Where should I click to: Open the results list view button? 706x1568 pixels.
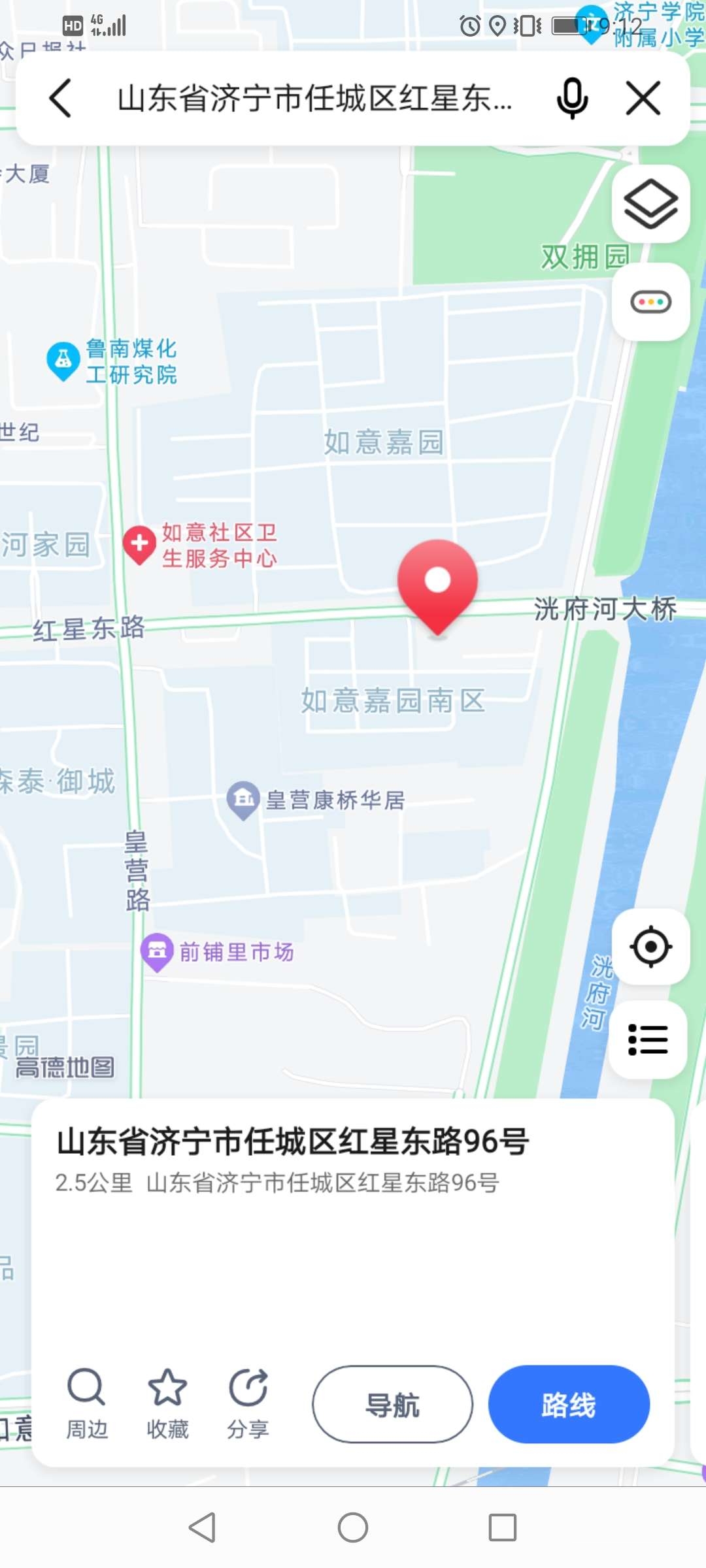[648, 1039]
